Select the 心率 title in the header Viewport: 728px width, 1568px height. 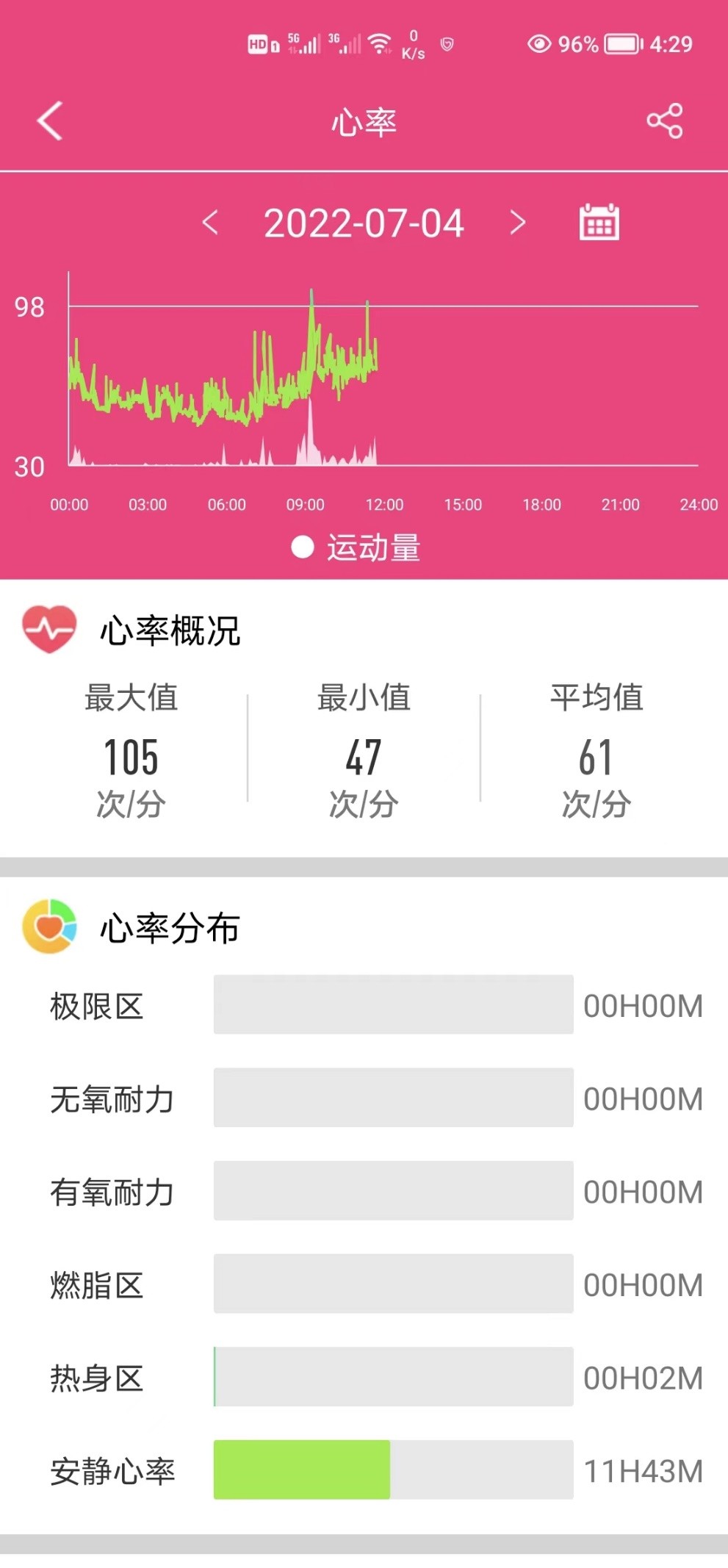364,121
